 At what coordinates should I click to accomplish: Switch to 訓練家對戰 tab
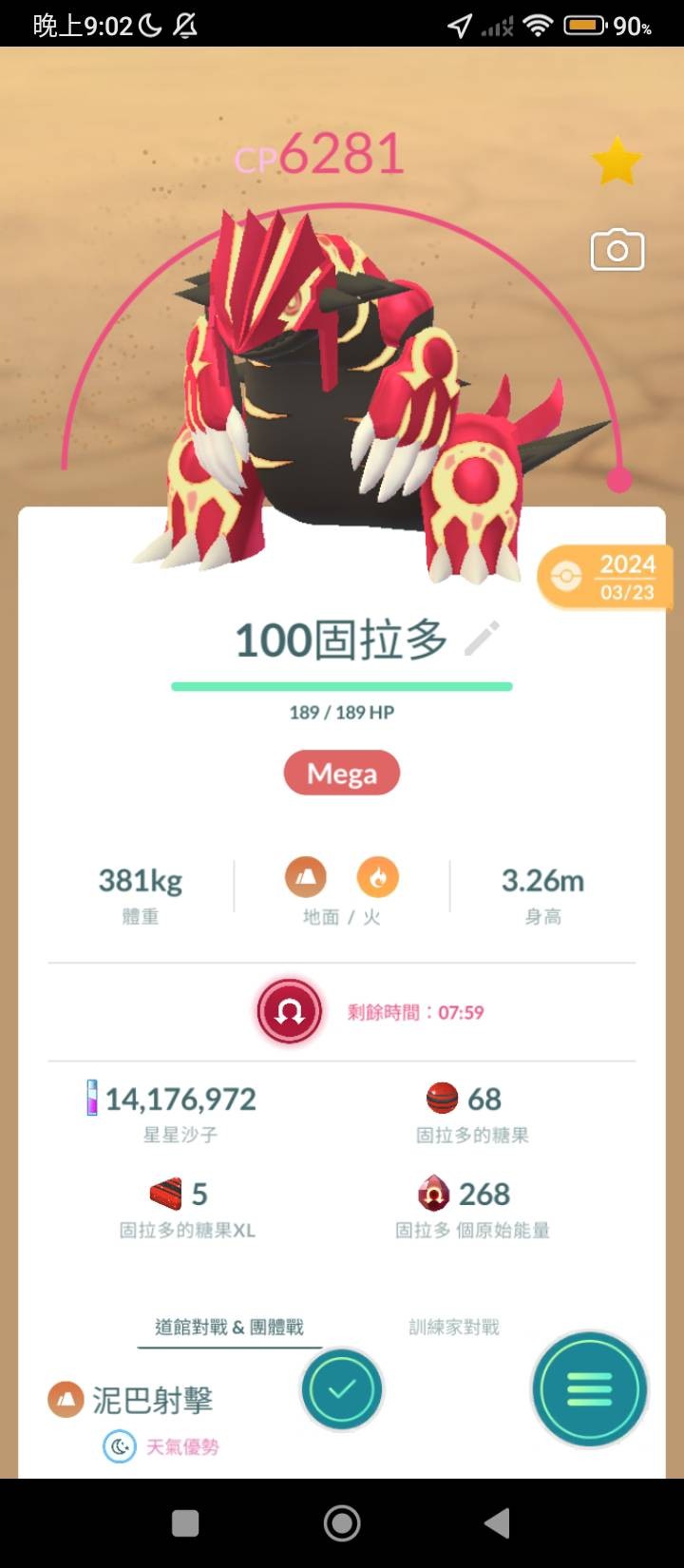point(453,1328)
